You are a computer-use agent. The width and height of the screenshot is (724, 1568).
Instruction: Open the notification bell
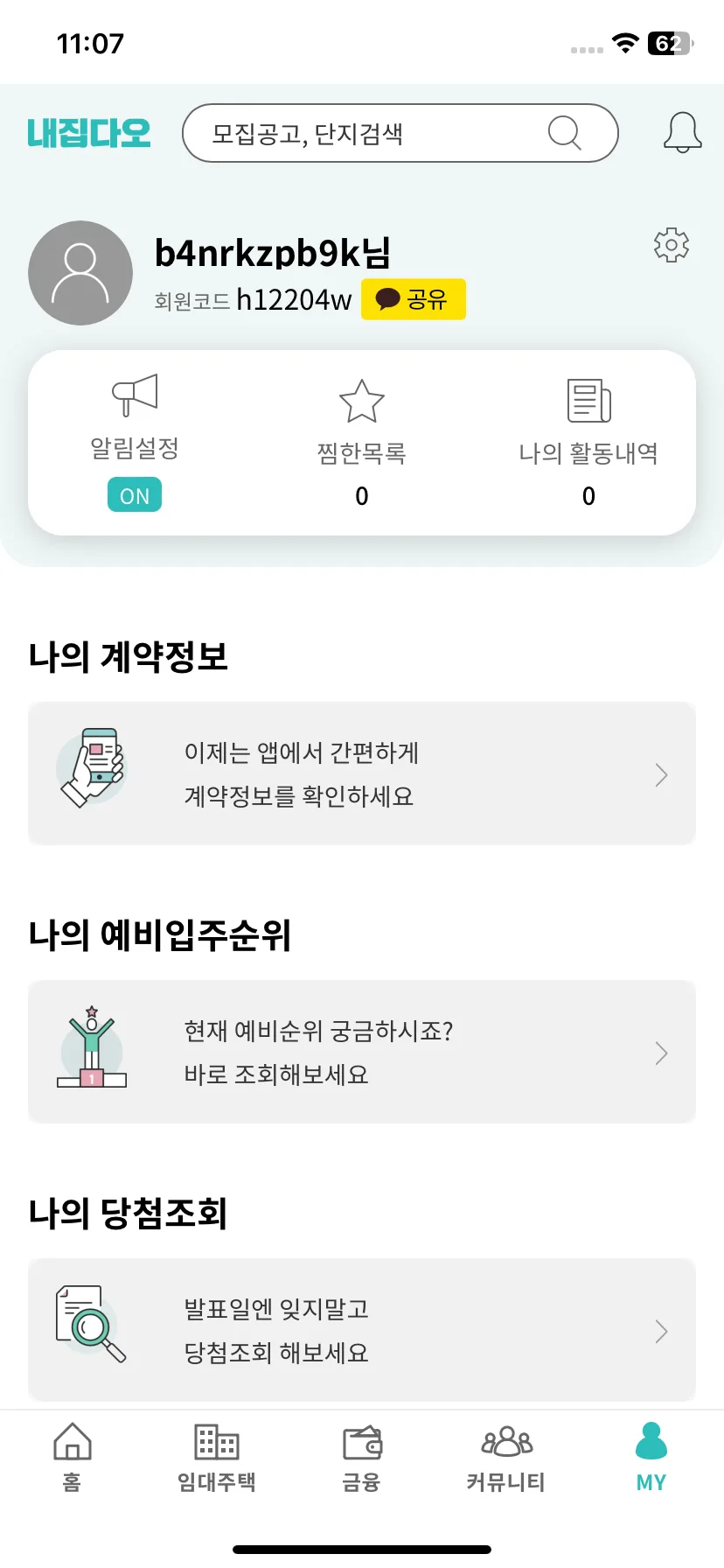[x=682, y=132]
